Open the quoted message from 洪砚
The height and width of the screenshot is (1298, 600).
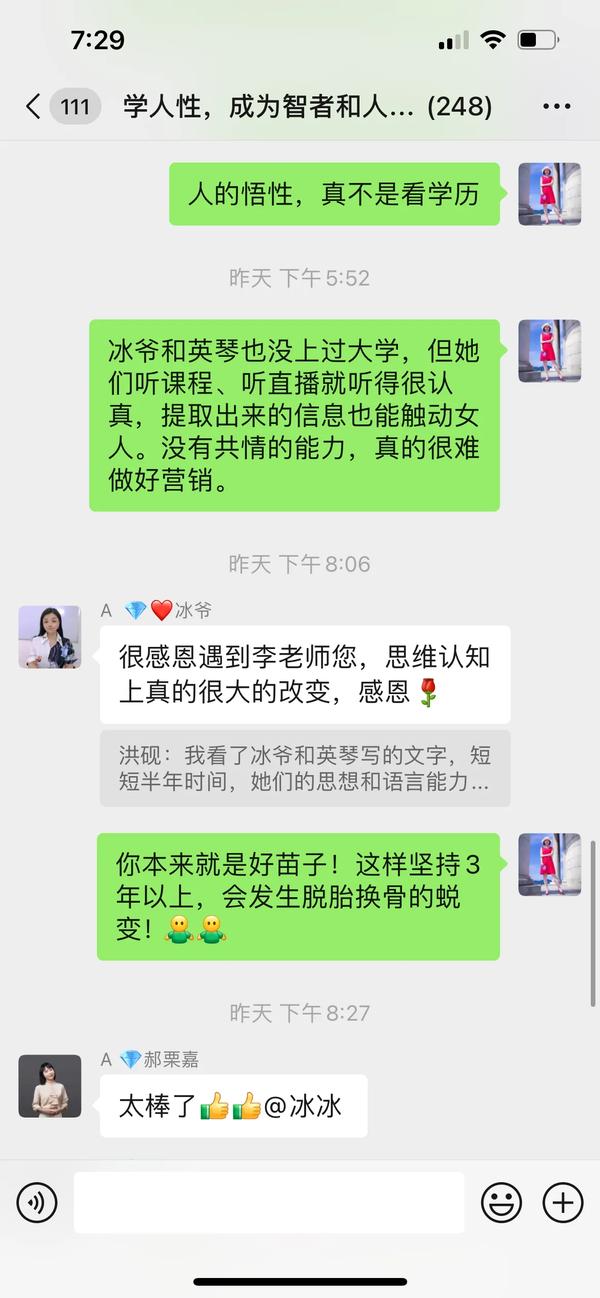[305, 768]
